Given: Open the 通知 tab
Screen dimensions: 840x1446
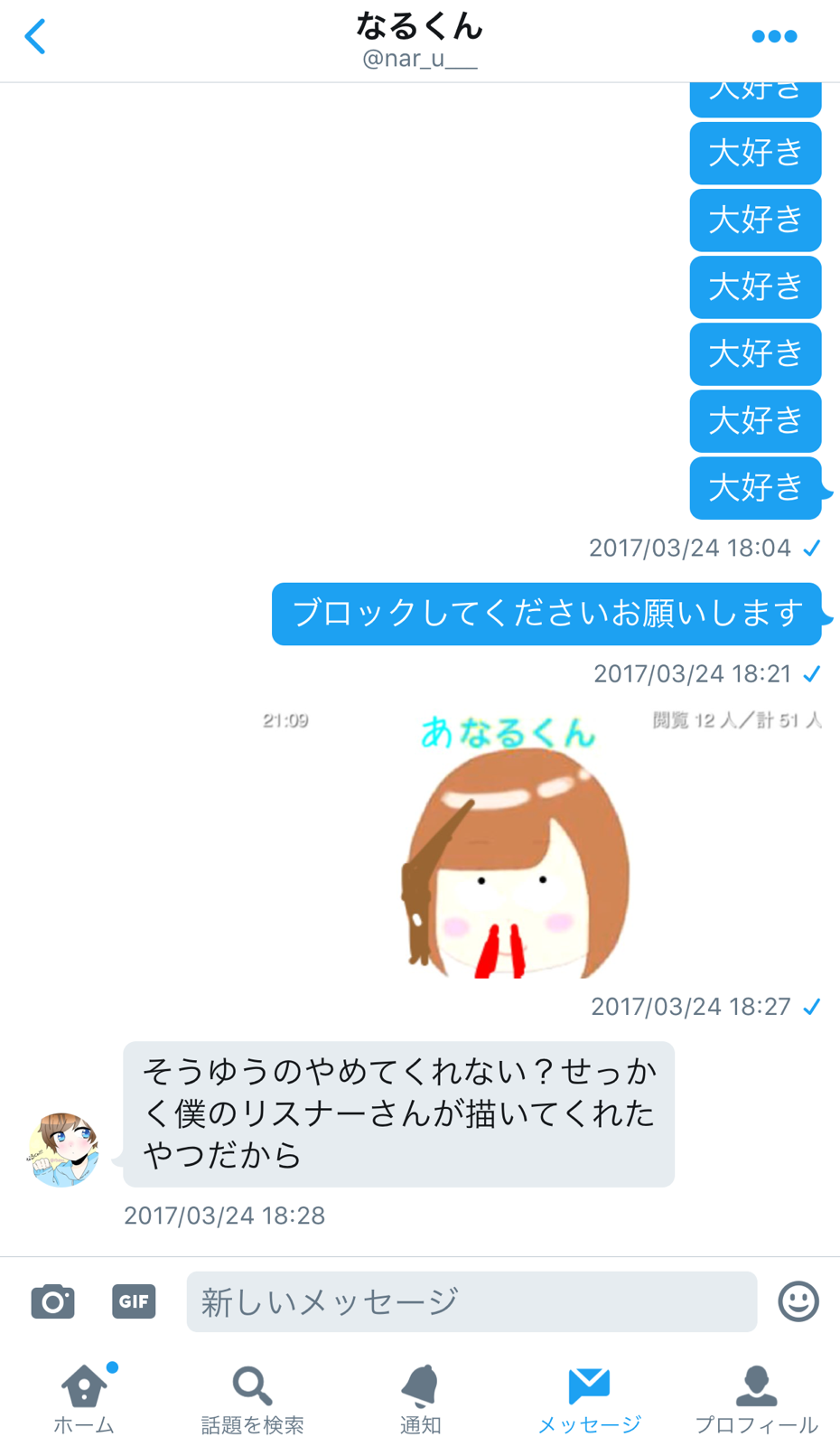Looking at the screenshot, I should tap(420, 1398).
